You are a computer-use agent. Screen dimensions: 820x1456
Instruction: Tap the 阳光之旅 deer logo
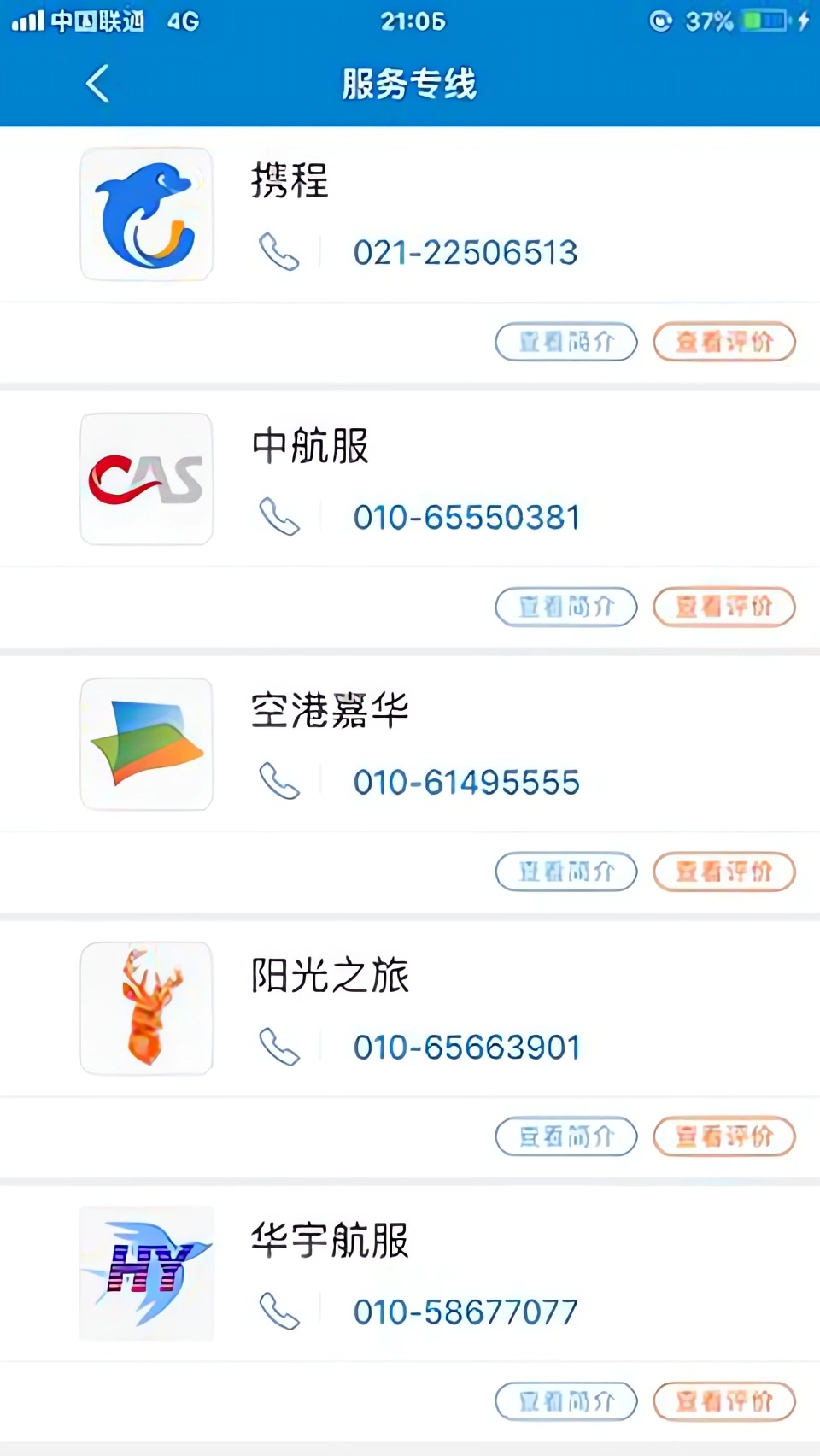point(145,1008)
